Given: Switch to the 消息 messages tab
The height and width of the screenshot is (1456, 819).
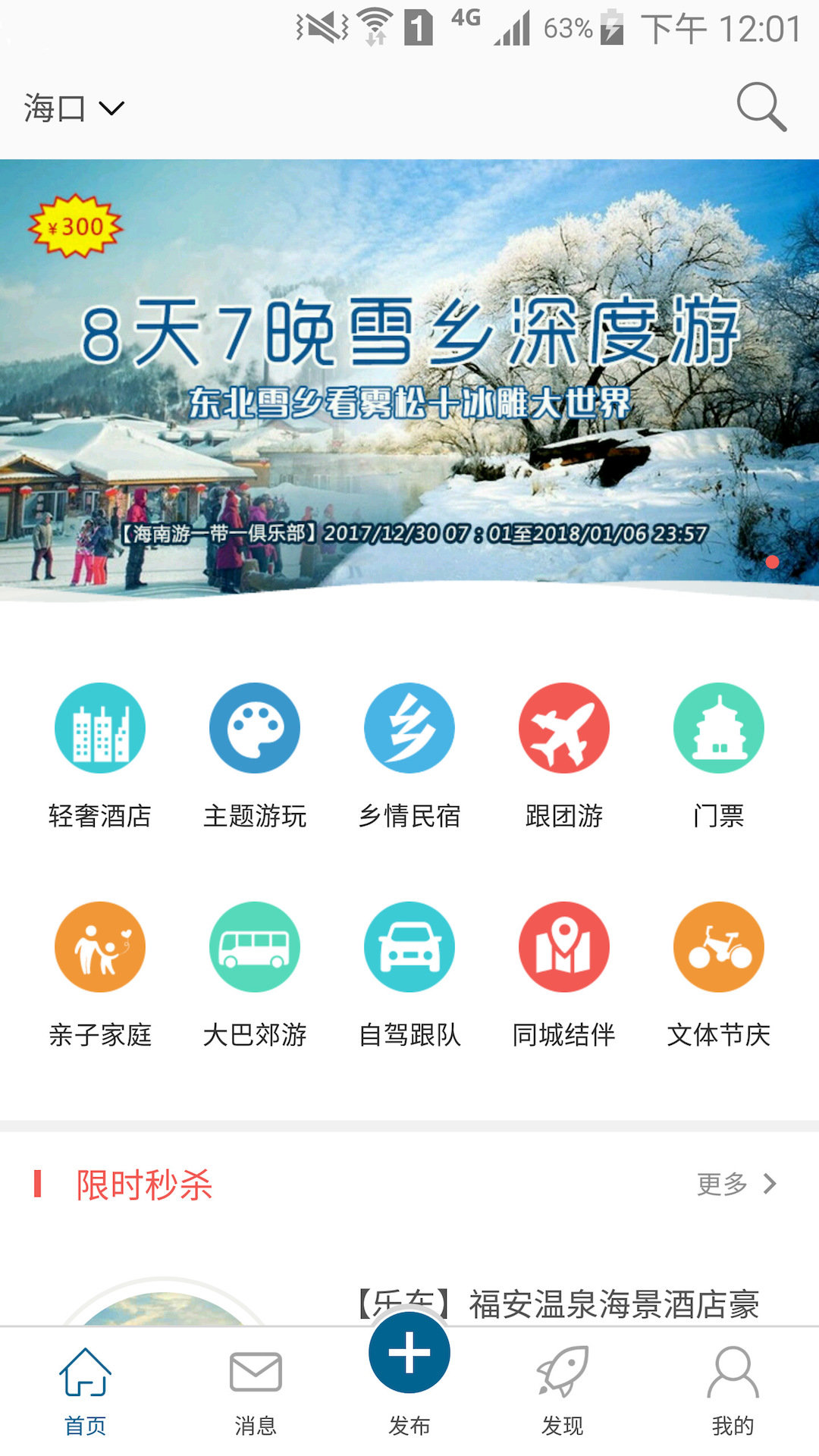Looking at the screenshot, I should (256, 1392).
